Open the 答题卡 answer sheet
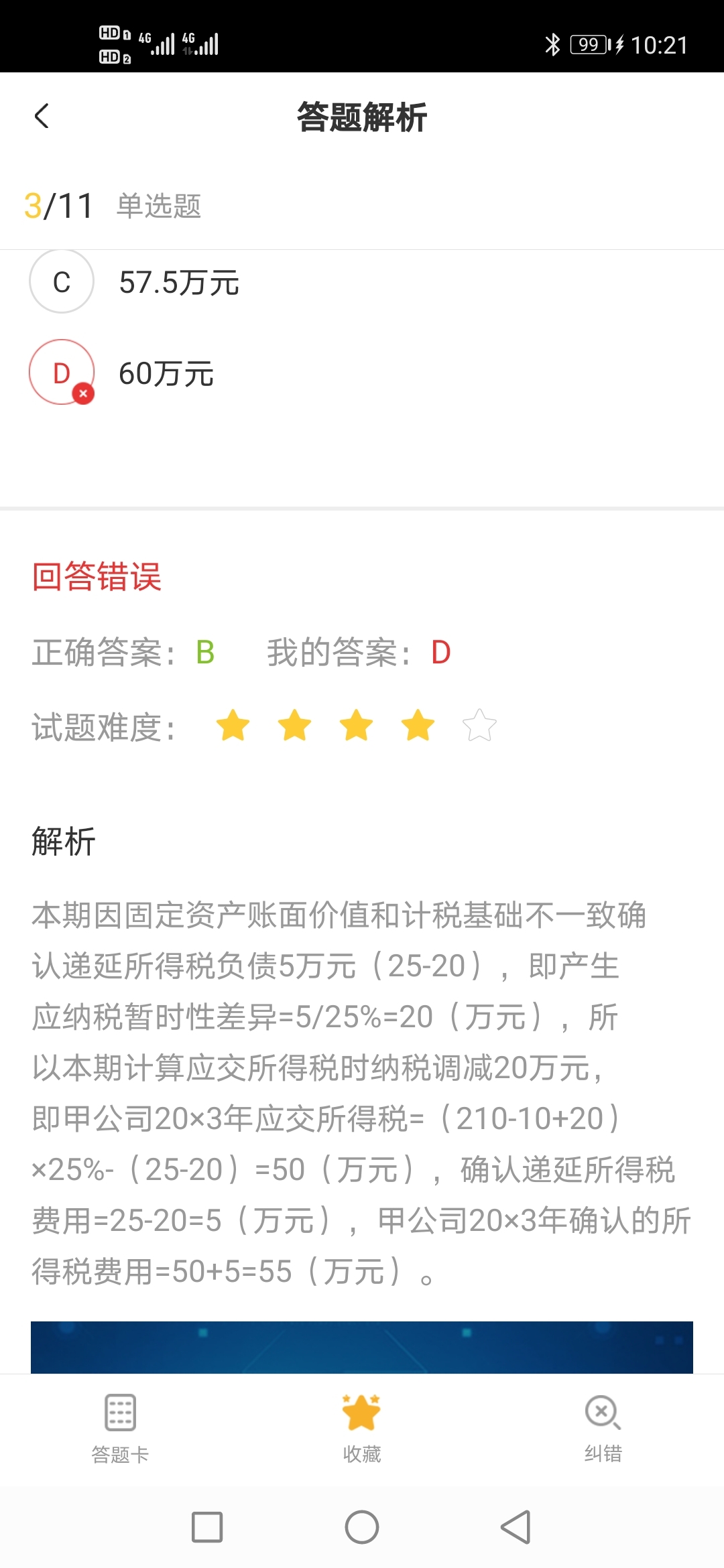Image resolution: width=724 pixels, height=1568 pixels. (121, 1427)
